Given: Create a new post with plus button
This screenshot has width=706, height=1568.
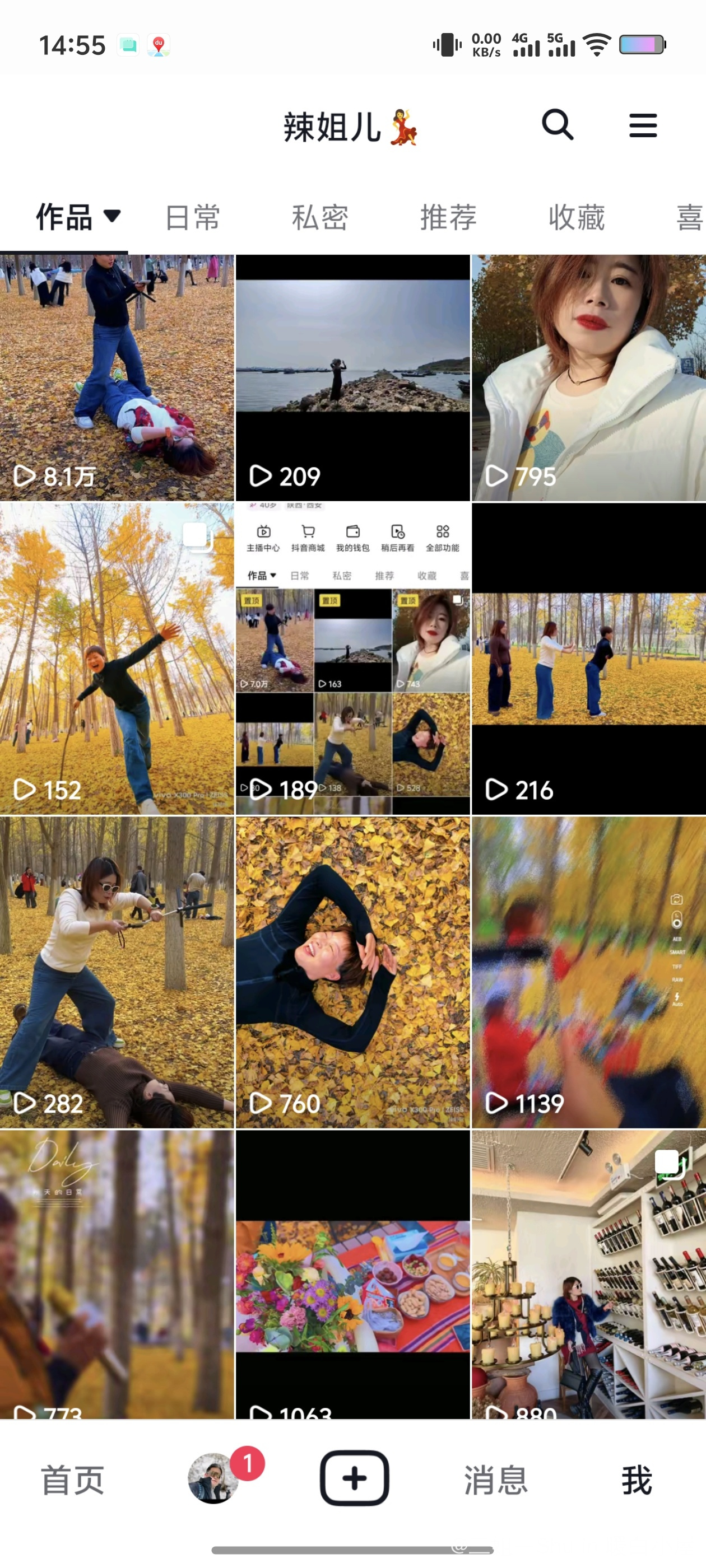Looking at the screenshot, I should point(355,1478).
